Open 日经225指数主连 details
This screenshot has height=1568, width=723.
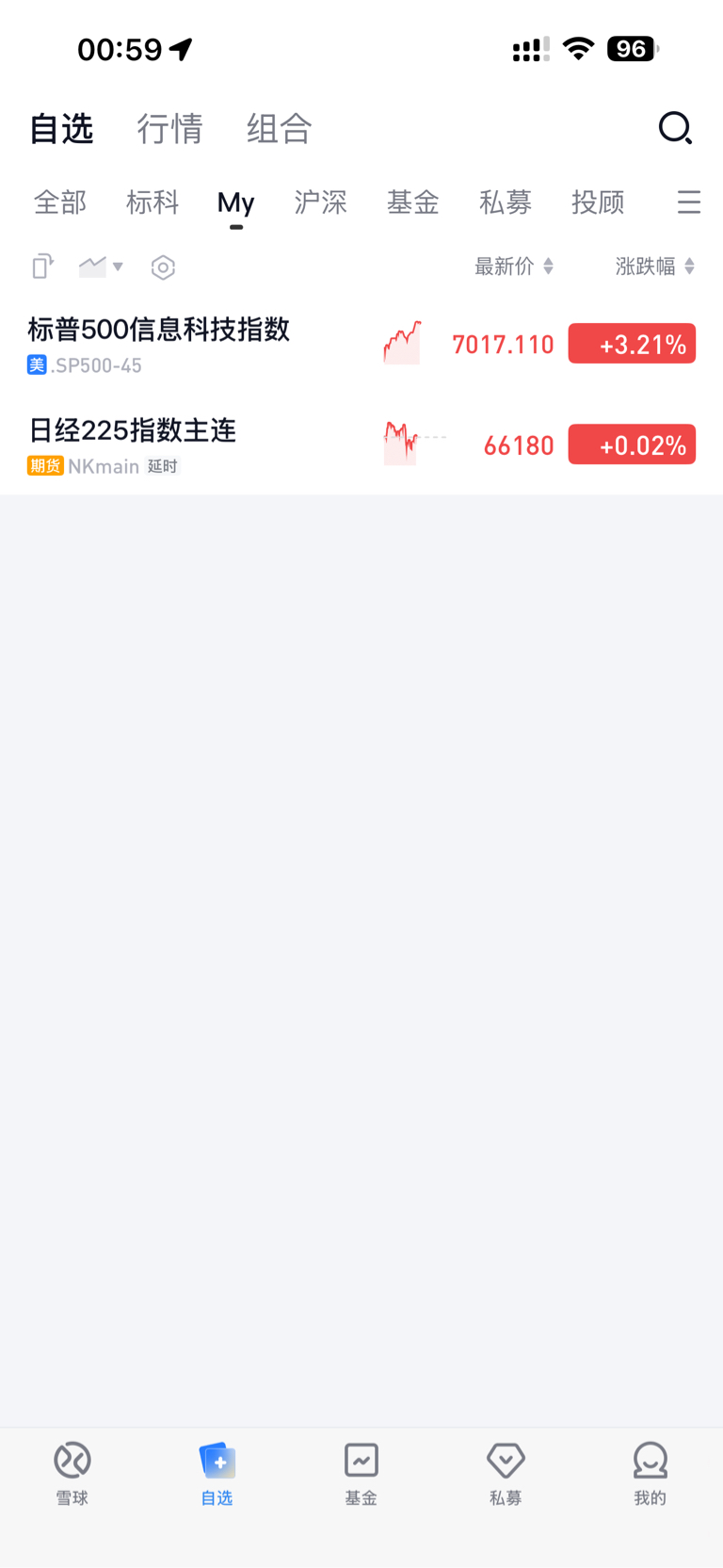pos(361,445)
